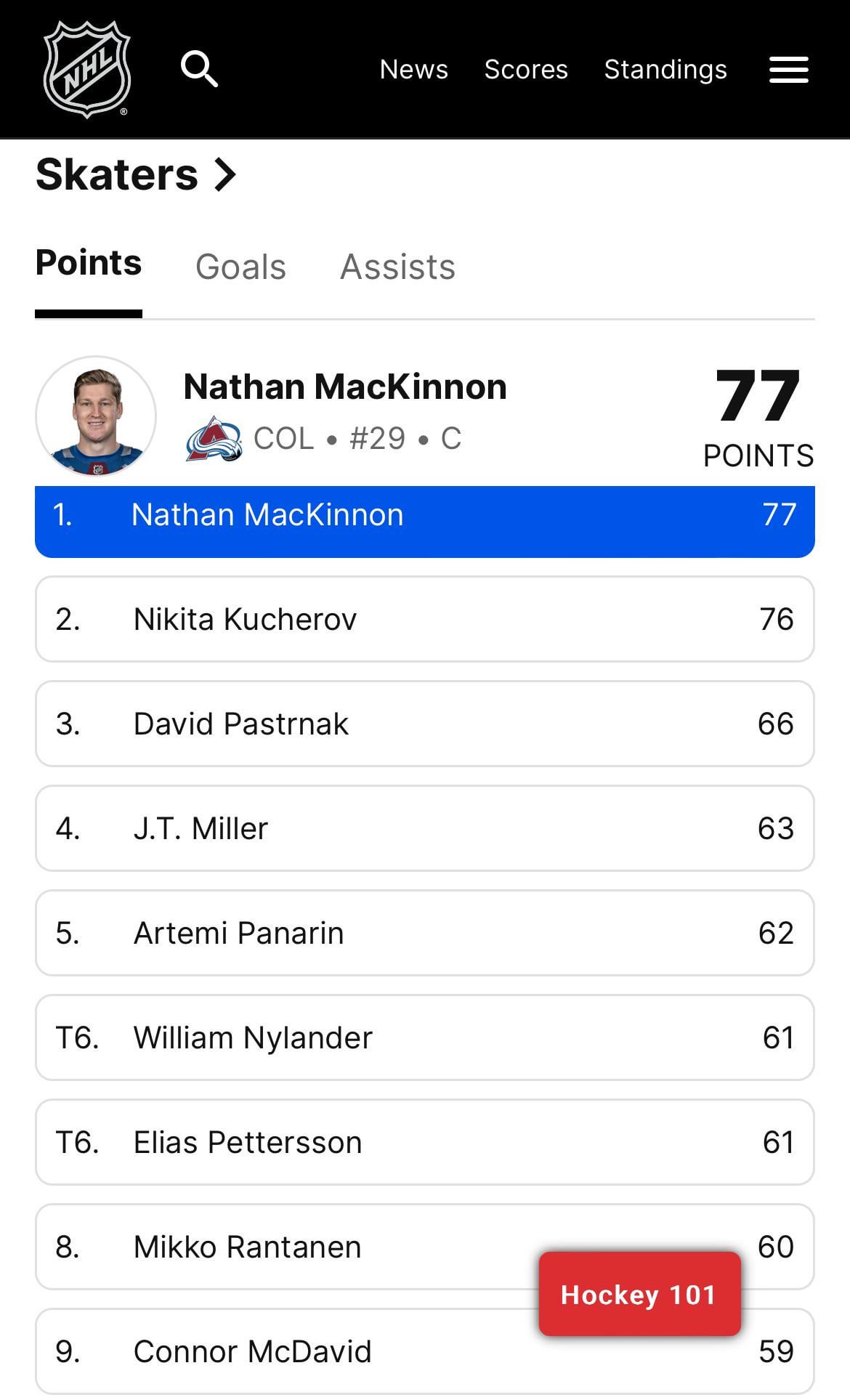
Task: Select Nikita Kucherov row
Action: coord(424,619)
